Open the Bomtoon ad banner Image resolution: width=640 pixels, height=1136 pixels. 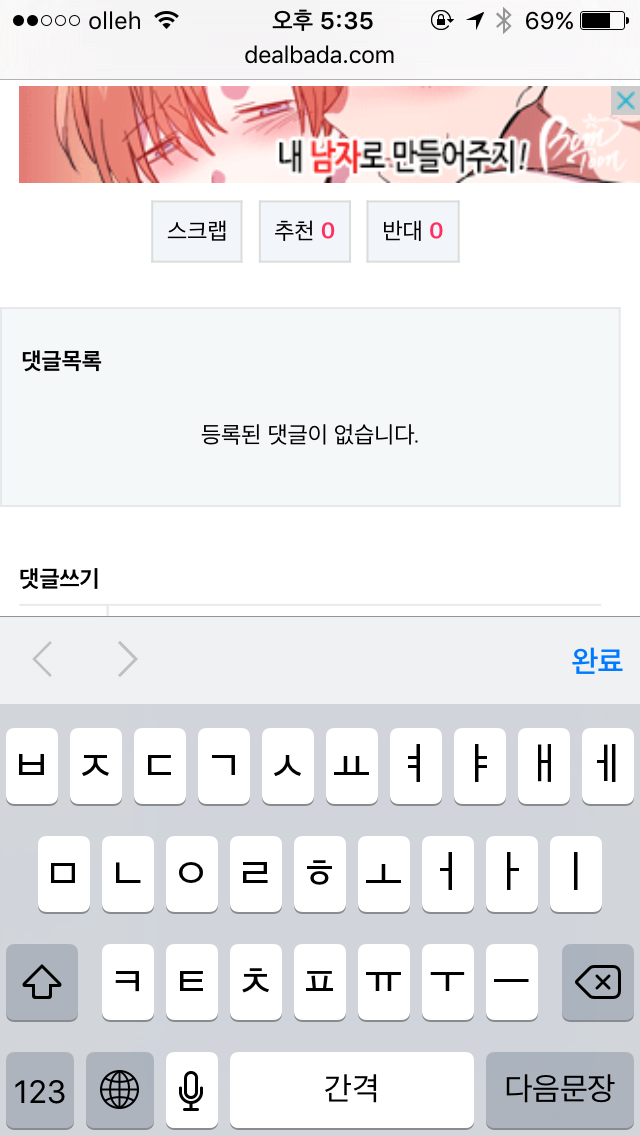point(319,135)
